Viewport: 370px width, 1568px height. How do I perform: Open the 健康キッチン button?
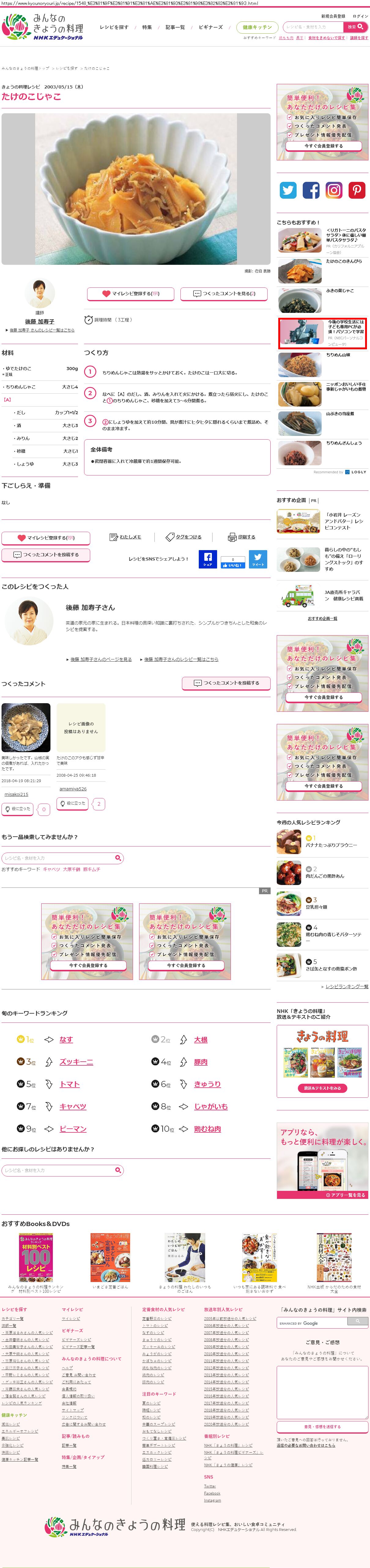point(257,27)
